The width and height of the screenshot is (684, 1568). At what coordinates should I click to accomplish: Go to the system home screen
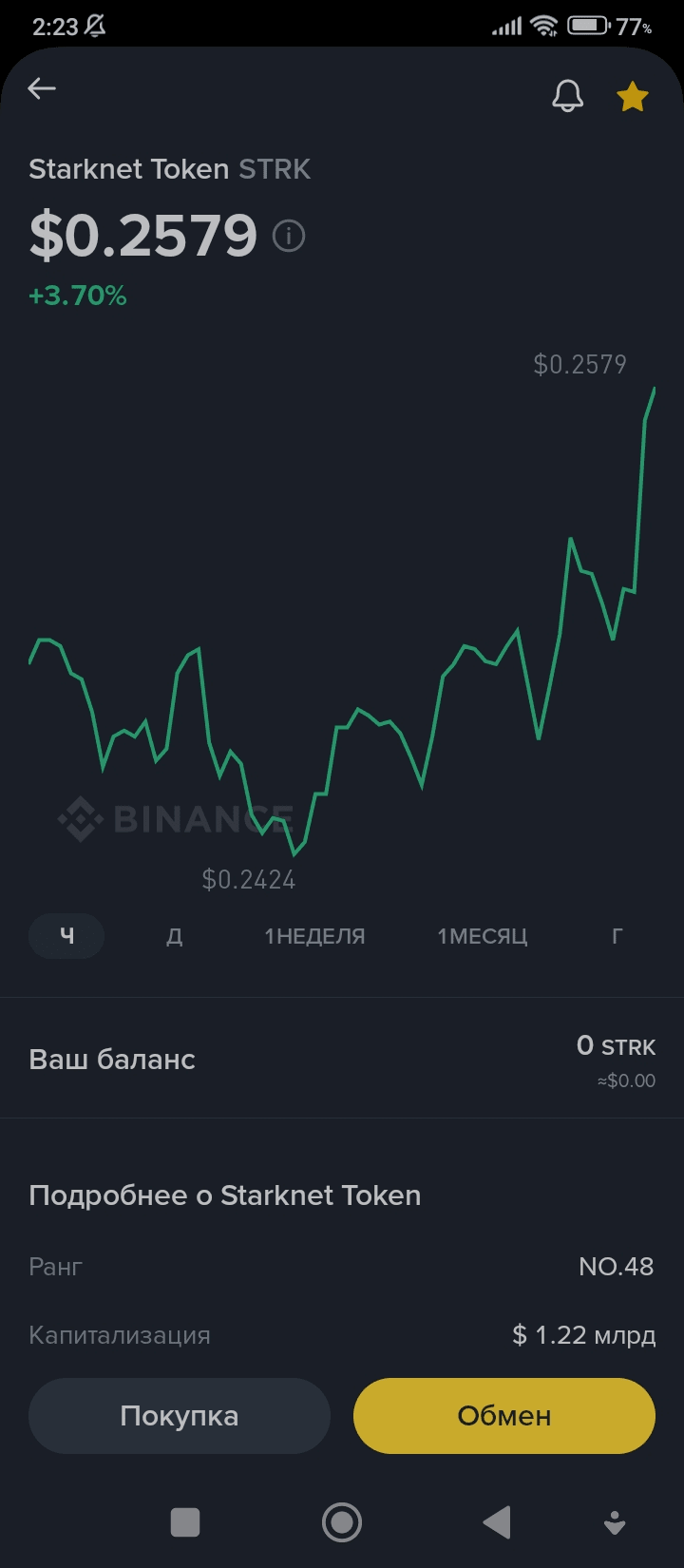coord(342,1522)
